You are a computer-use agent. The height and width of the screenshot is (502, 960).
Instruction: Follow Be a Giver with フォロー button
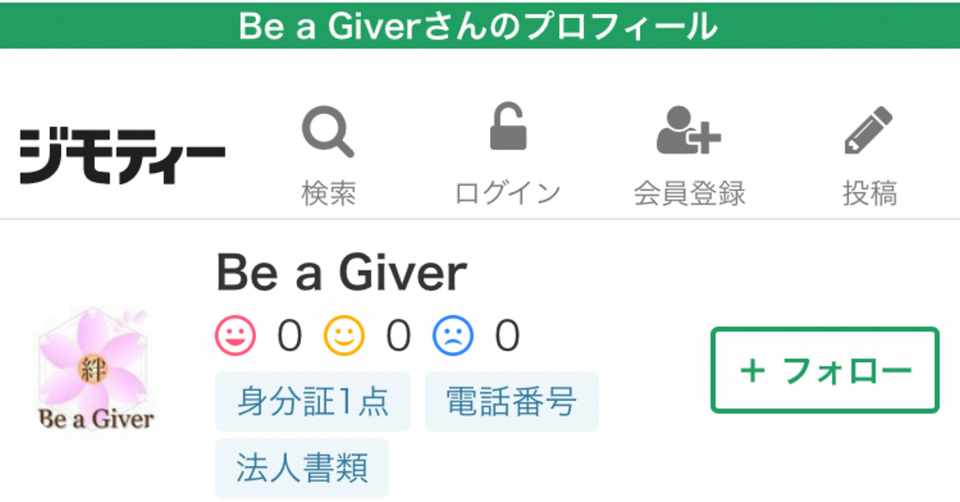tap(825, 370)
